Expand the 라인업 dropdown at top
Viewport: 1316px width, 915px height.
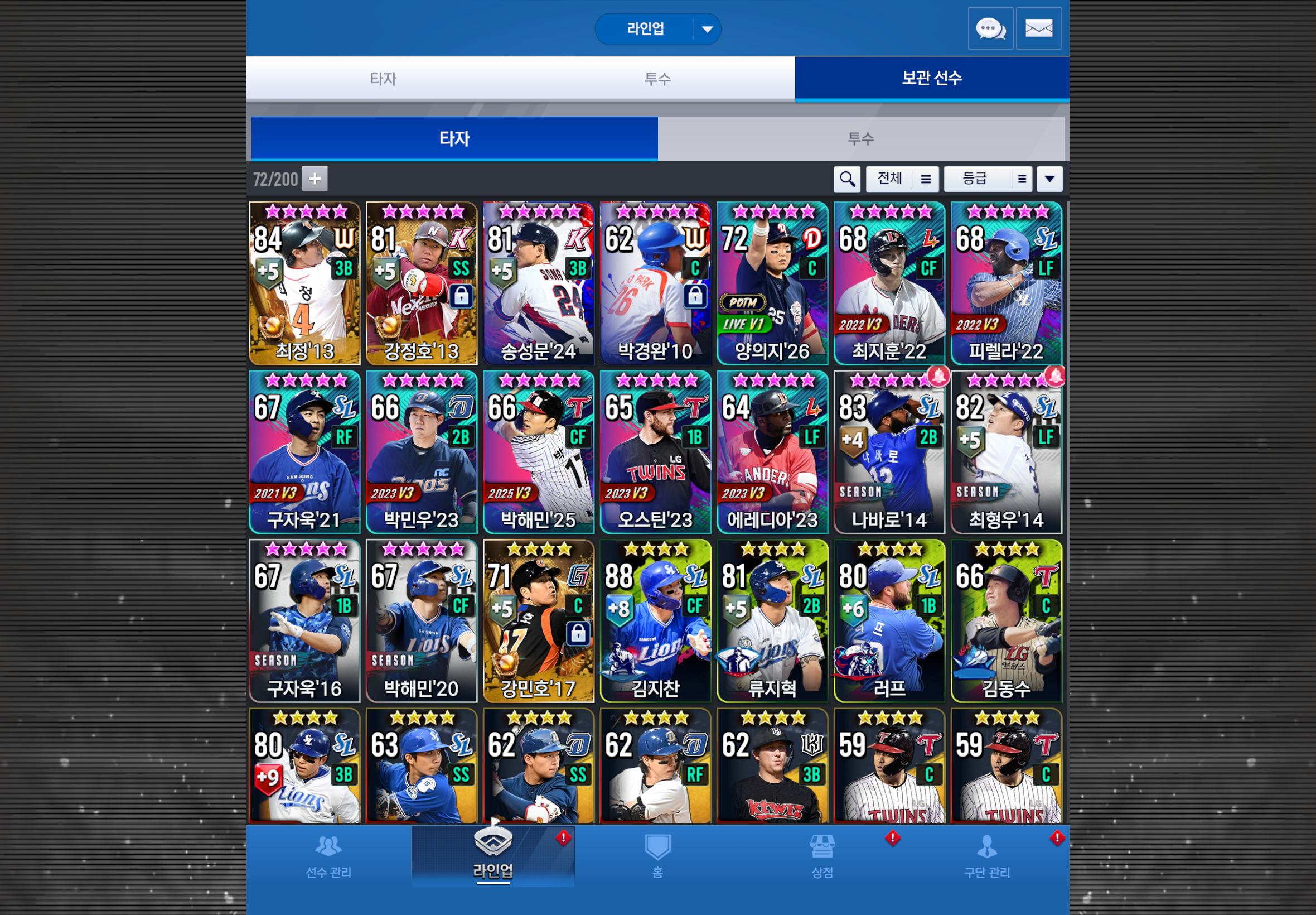coord(707,29)
